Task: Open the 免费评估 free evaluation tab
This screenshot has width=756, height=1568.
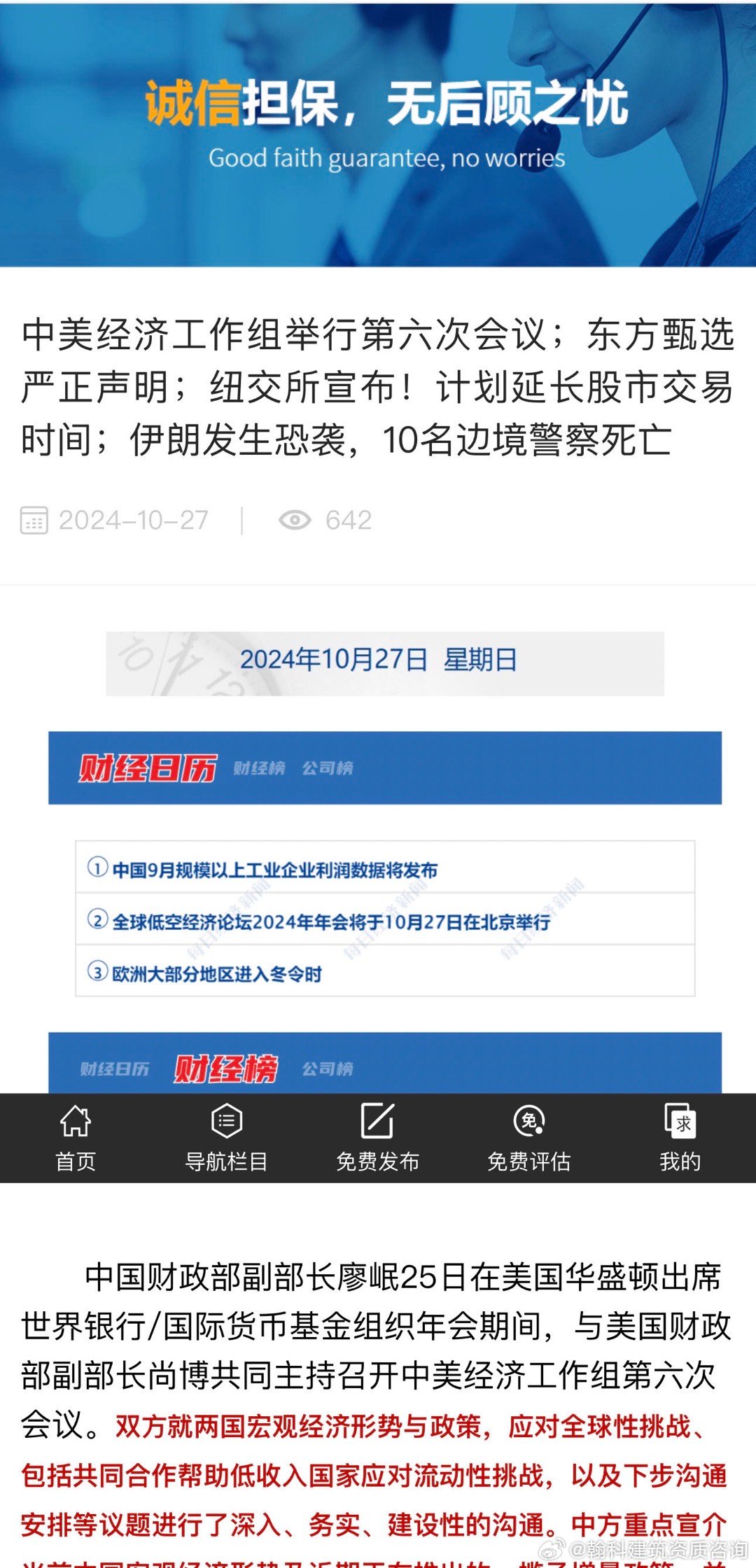Action: click(x=529, y=1138)
